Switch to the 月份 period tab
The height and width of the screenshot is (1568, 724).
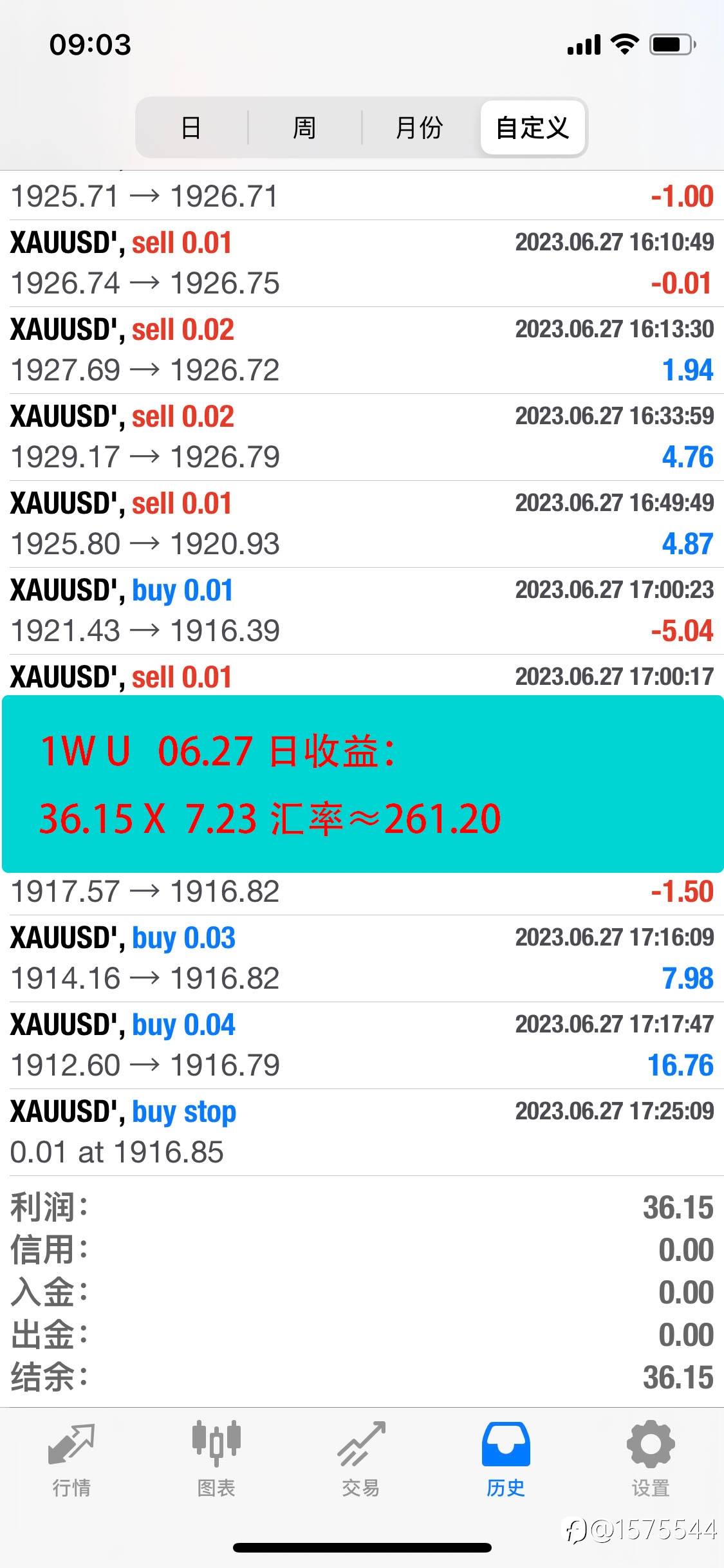click(x=420, y=127)
